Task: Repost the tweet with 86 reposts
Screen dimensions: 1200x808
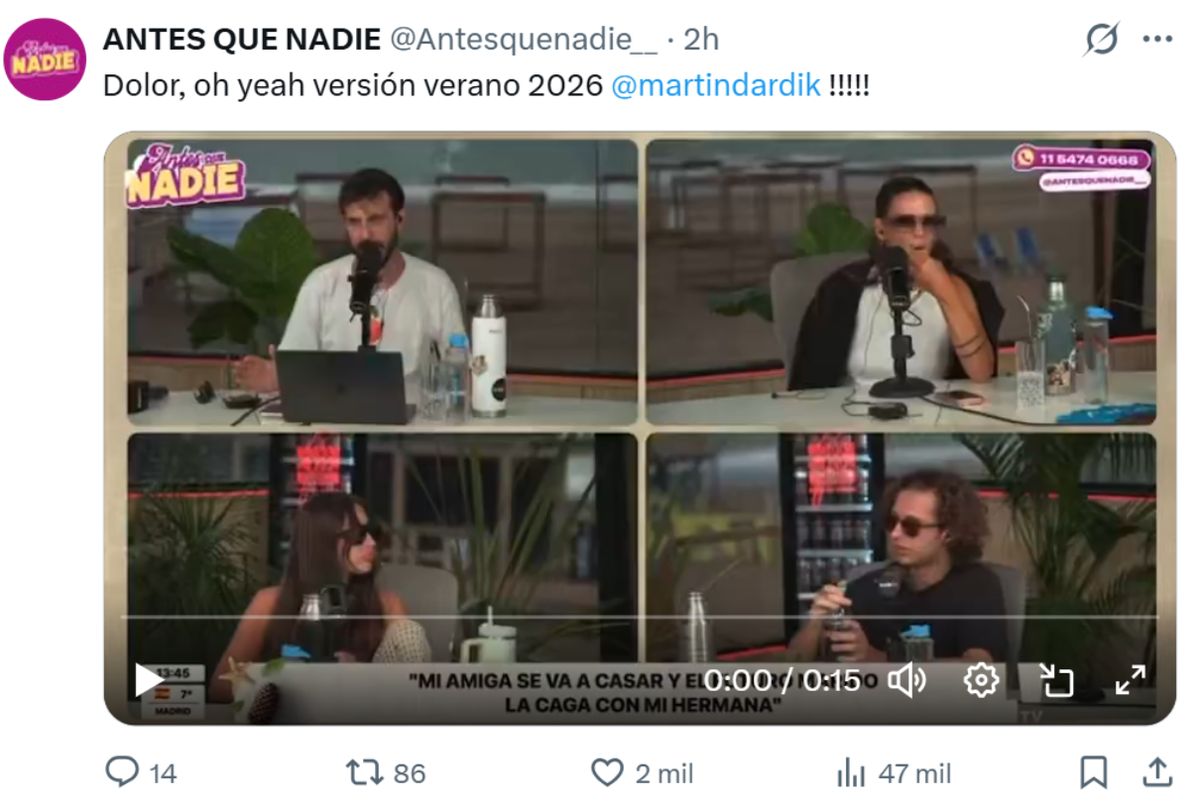Action: coord(362,772)
